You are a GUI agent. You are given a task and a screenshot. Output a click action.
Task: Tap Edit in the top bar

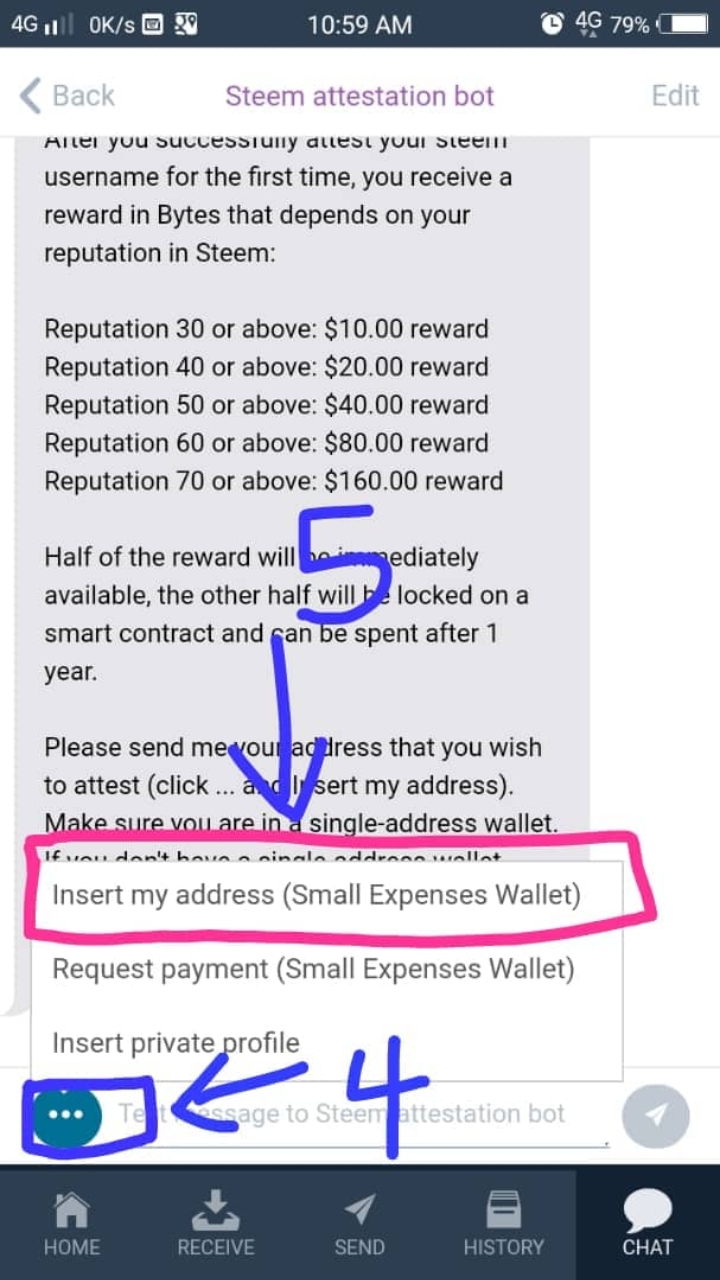pos(674,96)
